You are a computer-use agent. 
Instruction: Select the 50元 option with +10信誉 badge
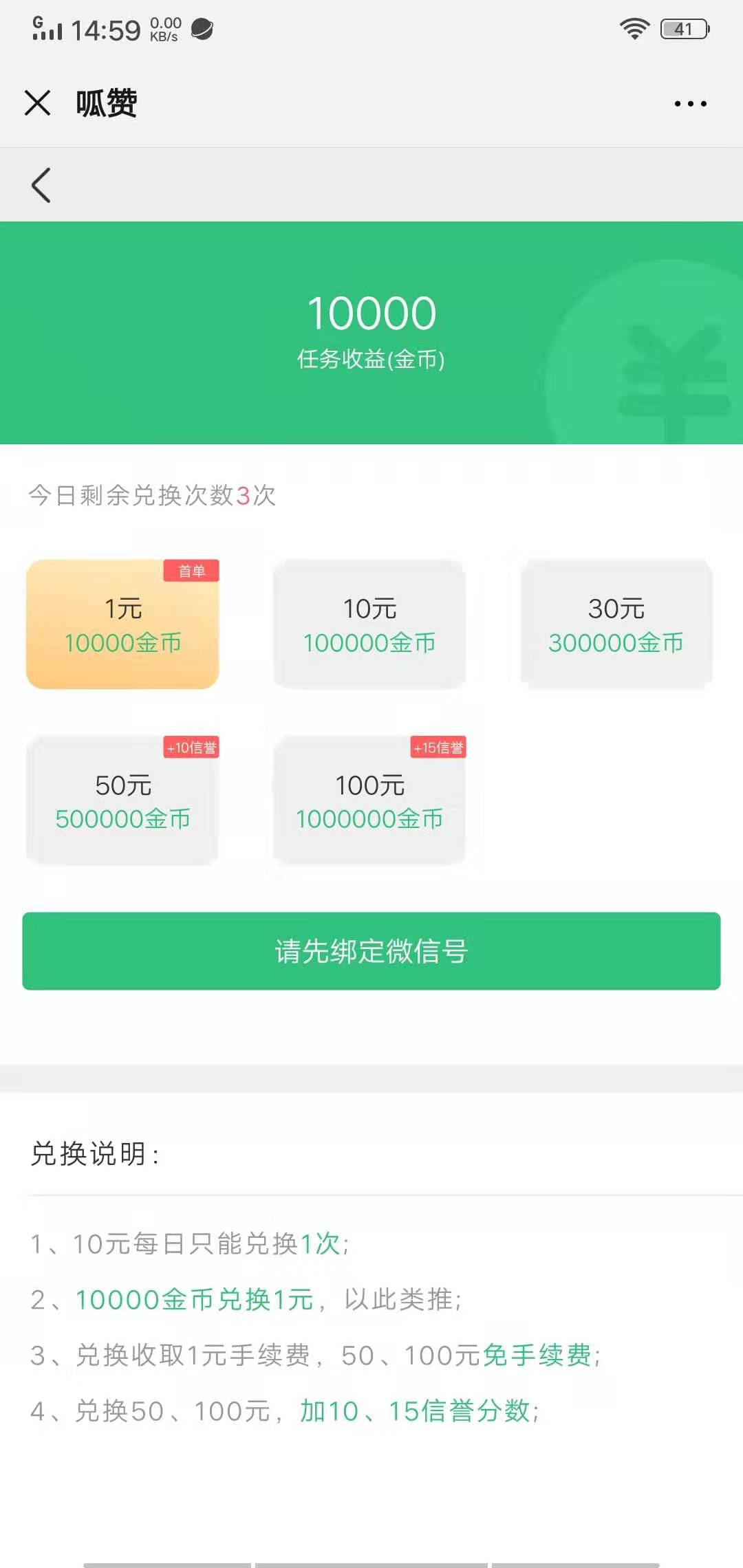tap(122, 800)
